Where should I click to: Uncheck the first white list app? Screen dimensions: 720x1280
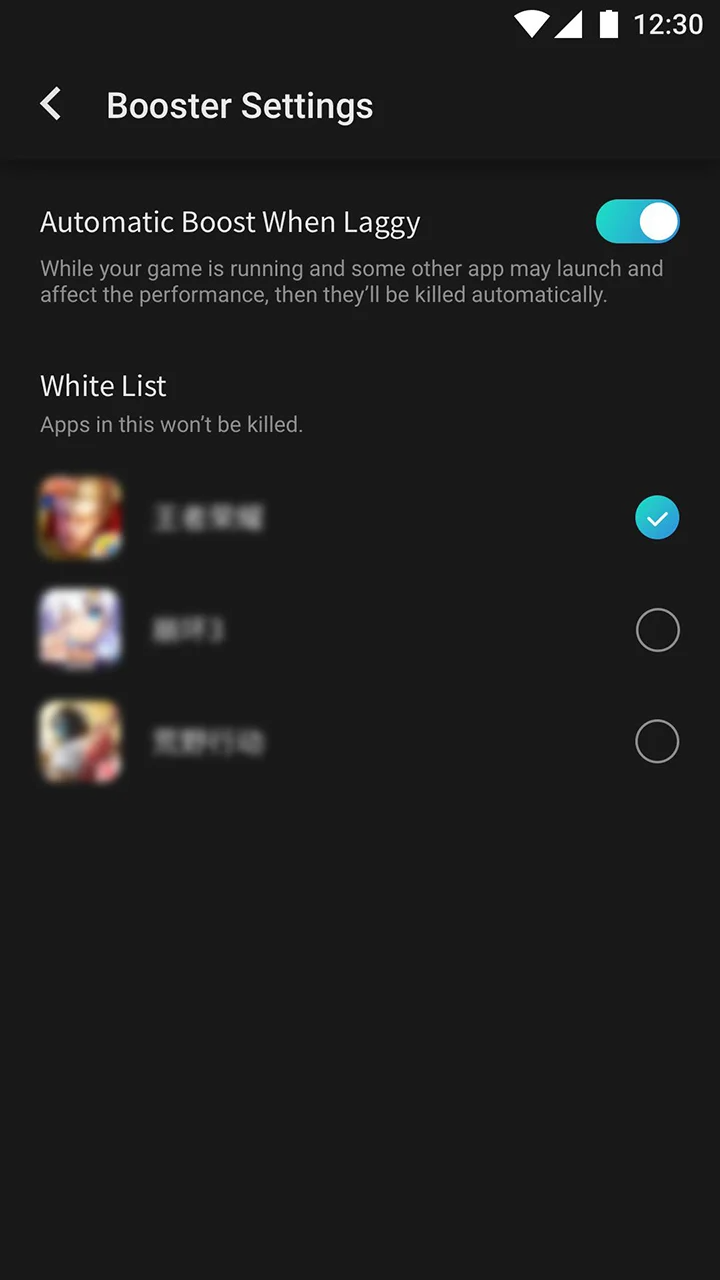click(x=657, y=518)
